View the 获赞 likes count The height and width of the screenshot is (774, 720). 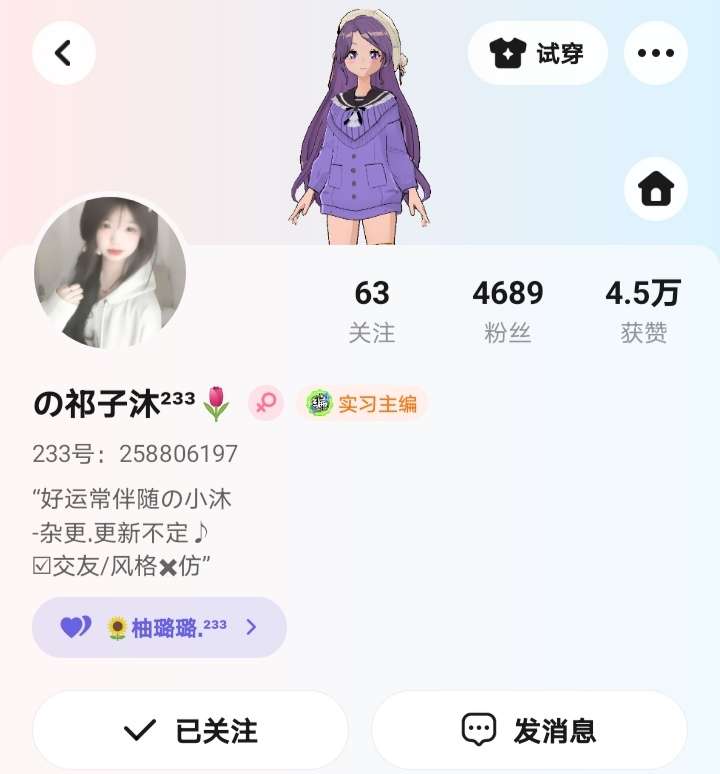[644, 311]
